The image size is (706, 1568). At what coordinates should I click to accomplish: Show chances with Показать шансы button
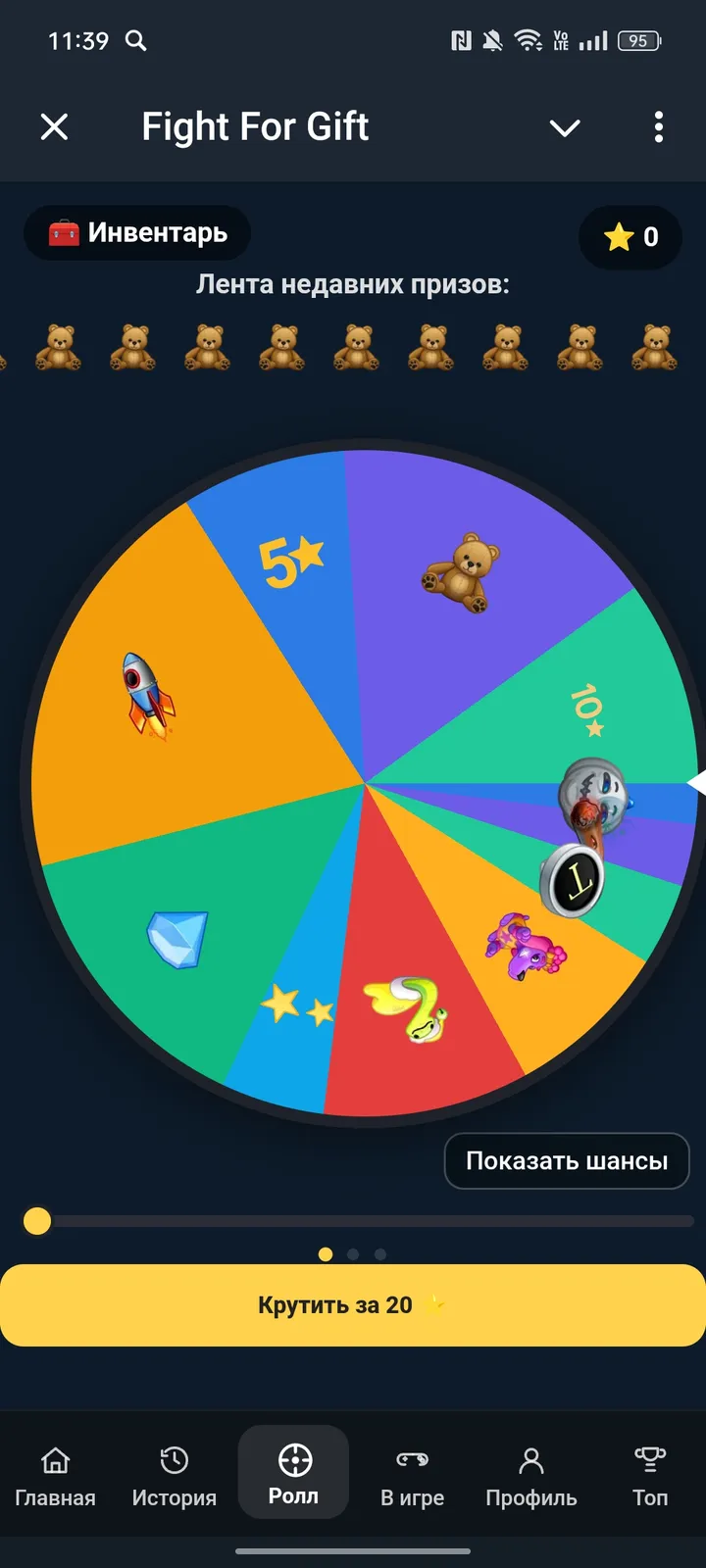(567, 1161)
